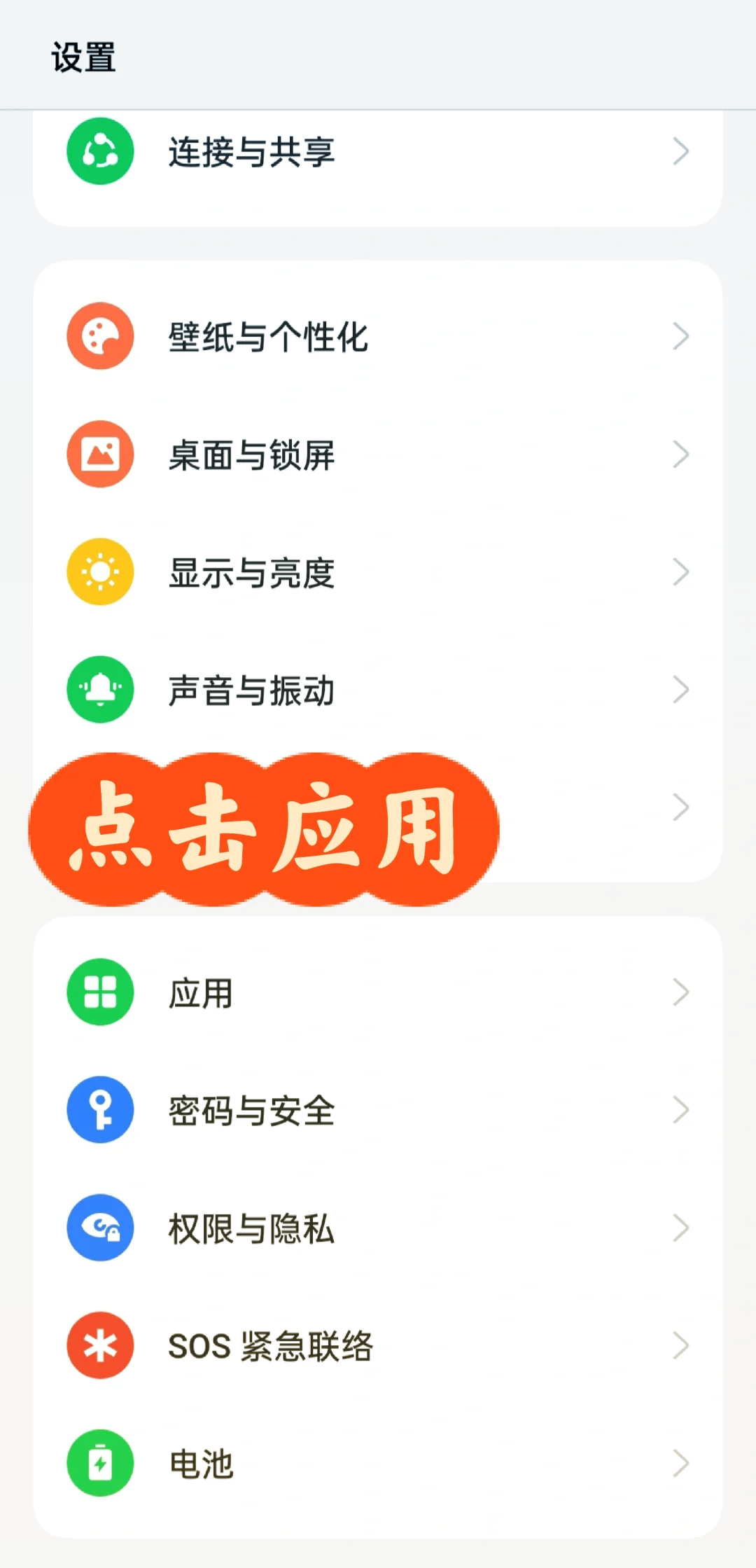Open 电池 settings
Image resolution: width=756 pixels, height=1568 pixels.
tap(378, 1463)
